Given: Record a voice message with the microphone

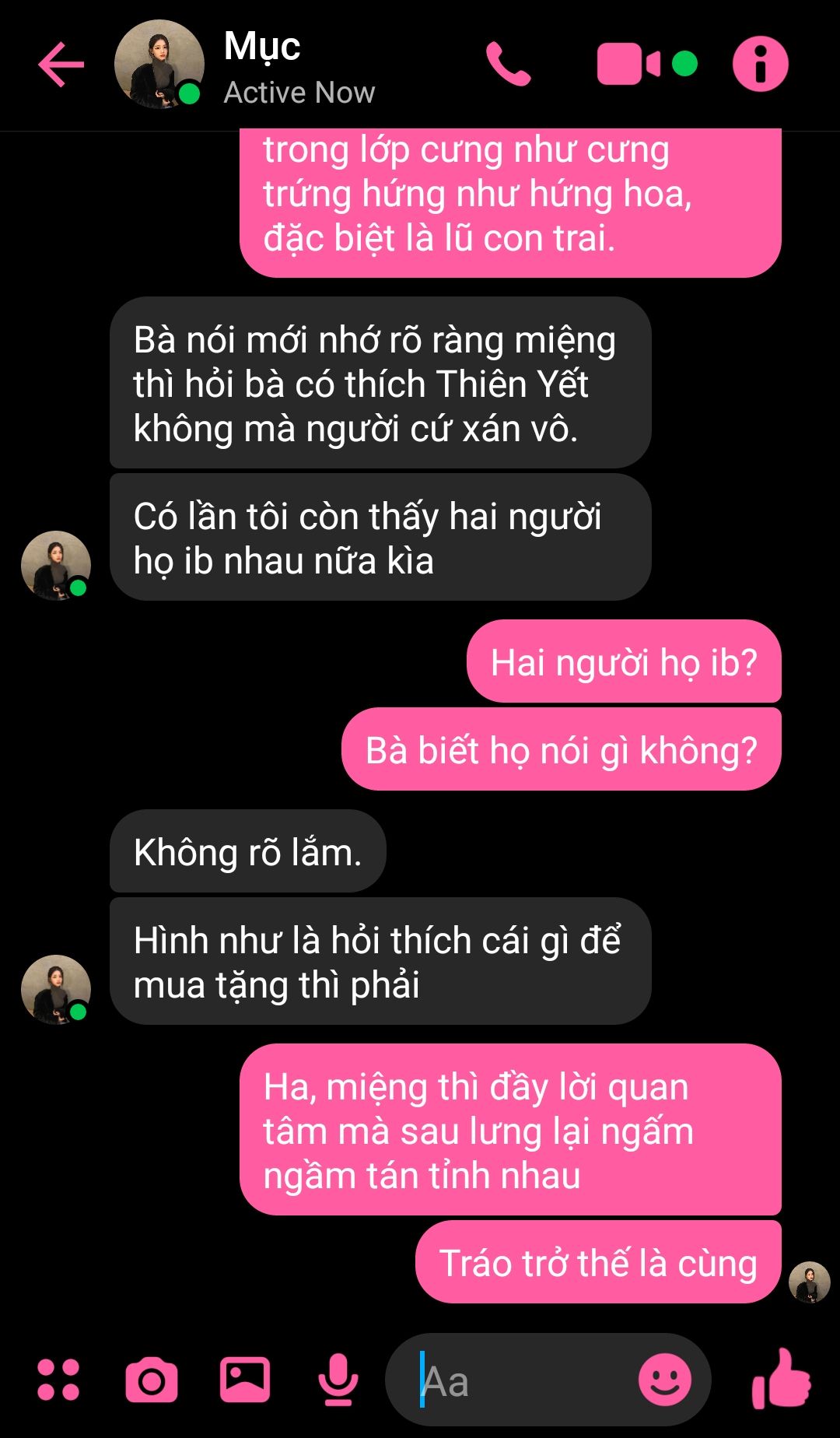Looking at the screenshot, I should (338, 1380).
